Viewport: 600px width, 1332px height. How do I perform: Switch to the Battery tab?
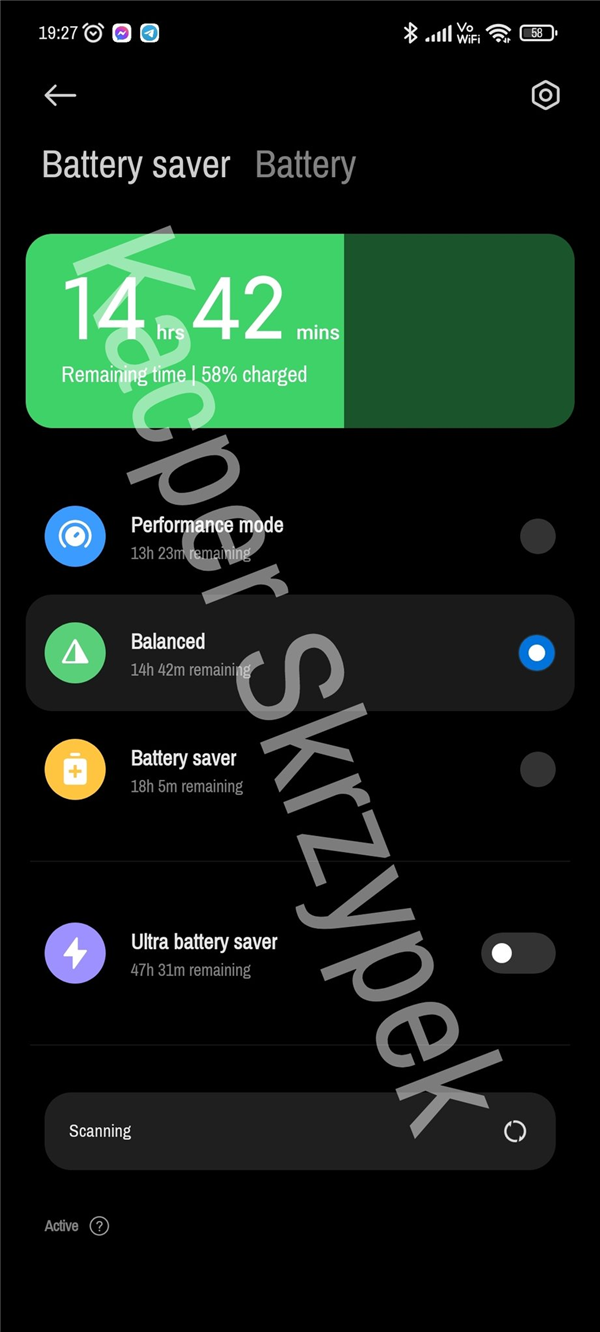(x=305, y=165)
